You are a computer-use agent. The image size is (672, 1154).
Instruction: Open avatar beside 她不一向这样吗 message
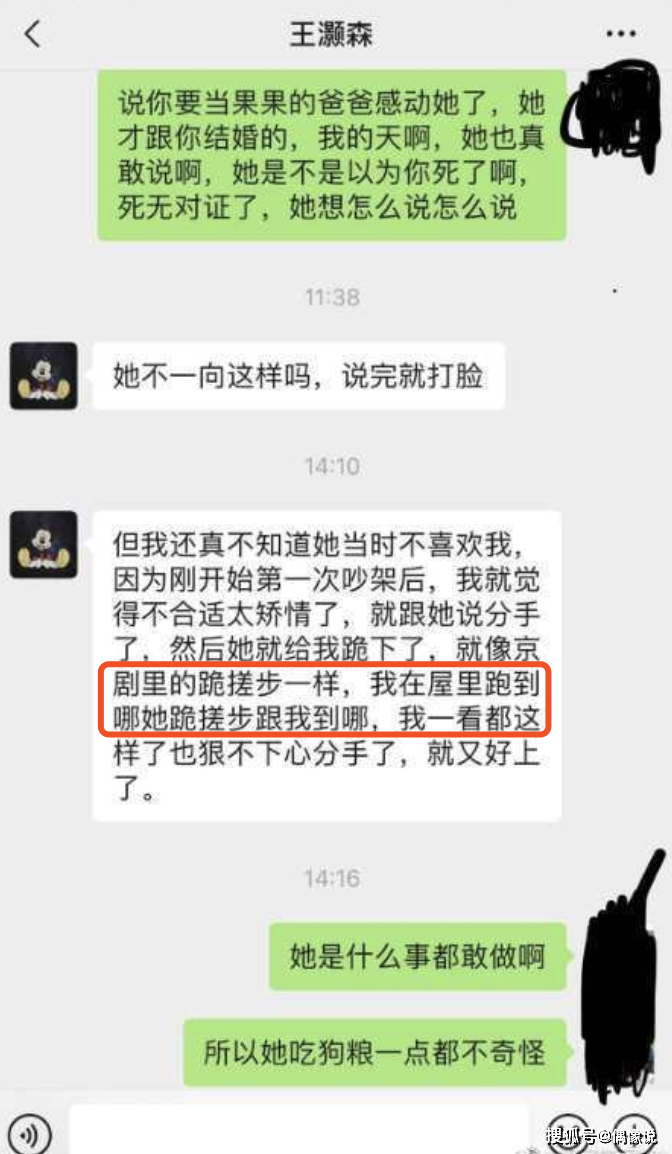[x=44, y=375]
